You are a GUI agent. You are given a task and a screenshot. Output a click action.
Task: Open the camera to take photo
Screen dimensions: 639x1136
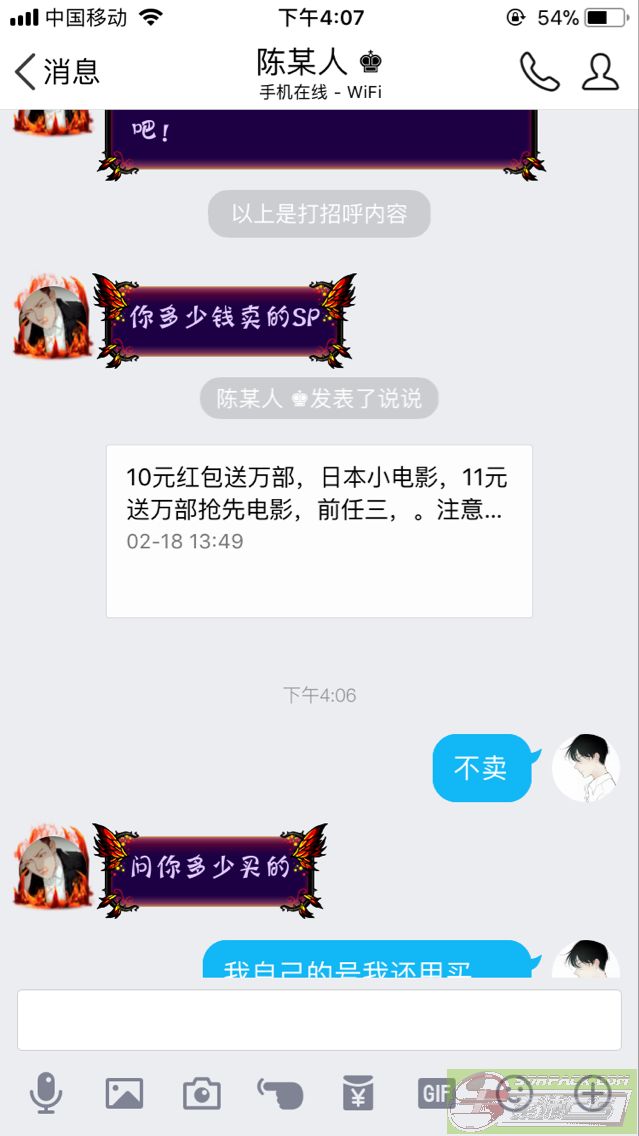tap(201, 1093)
